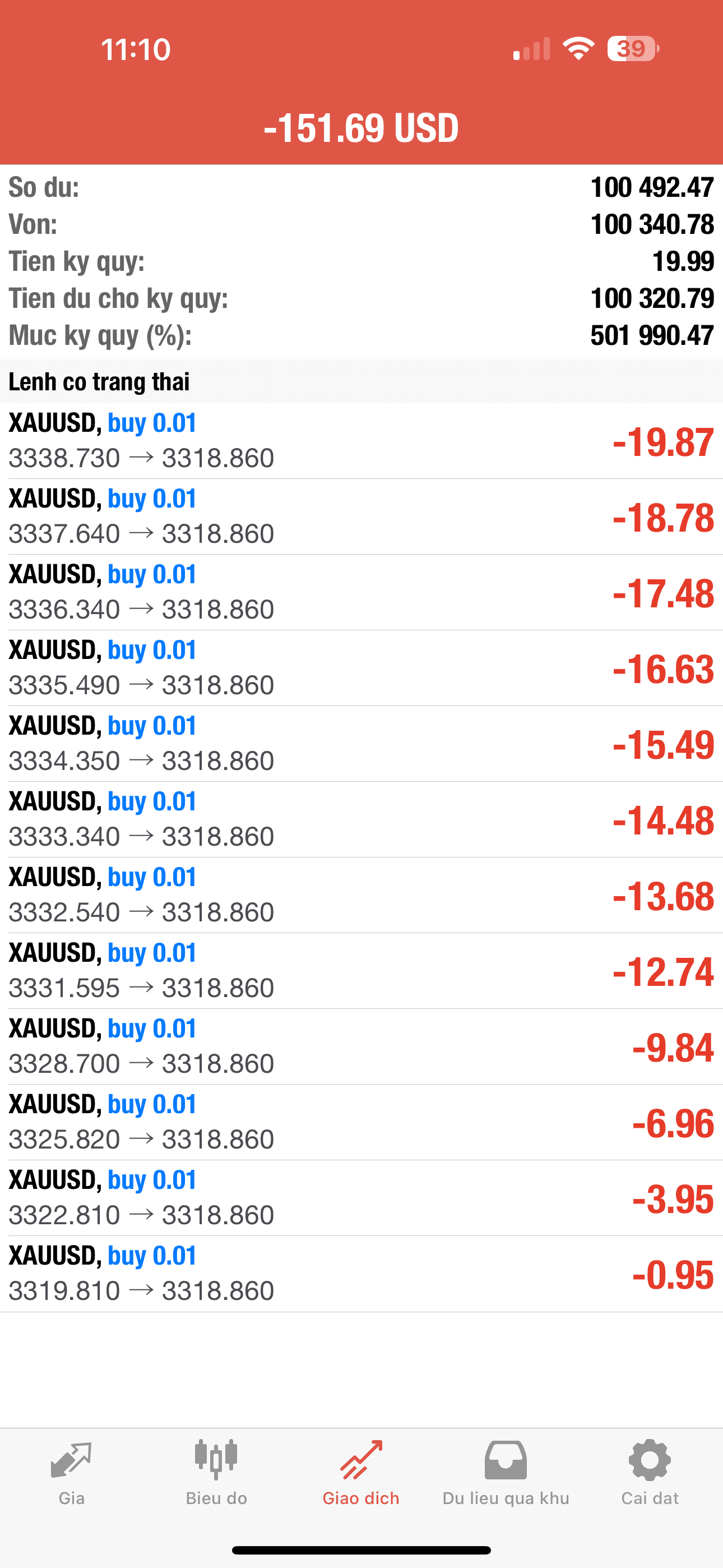Expand the XAUUSD position bought at 3337.640
Viewport: 723px width, 1568px height.
(361, 516)
